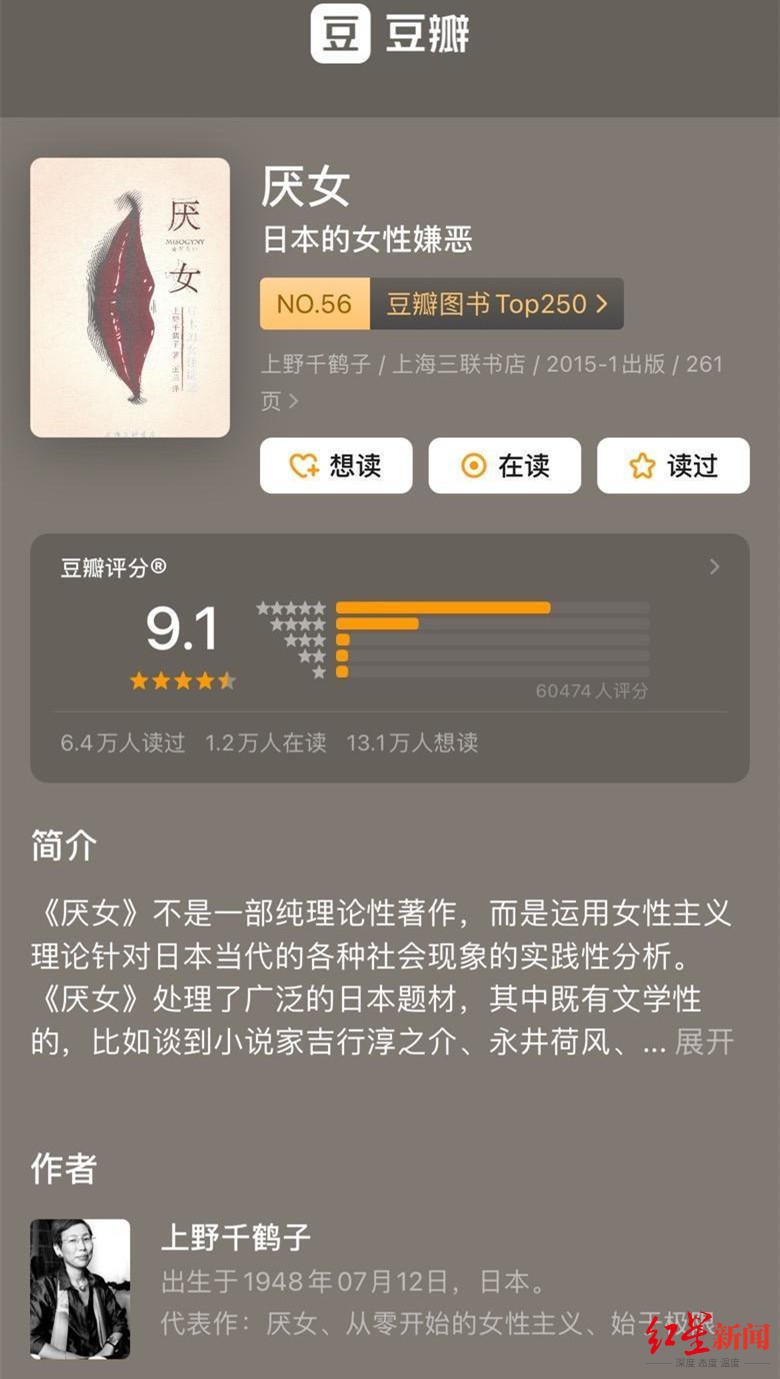Screen dimensions: 780x1379
Task: Expand the 简介 with 展开
Action: (x=704, y=1041)
